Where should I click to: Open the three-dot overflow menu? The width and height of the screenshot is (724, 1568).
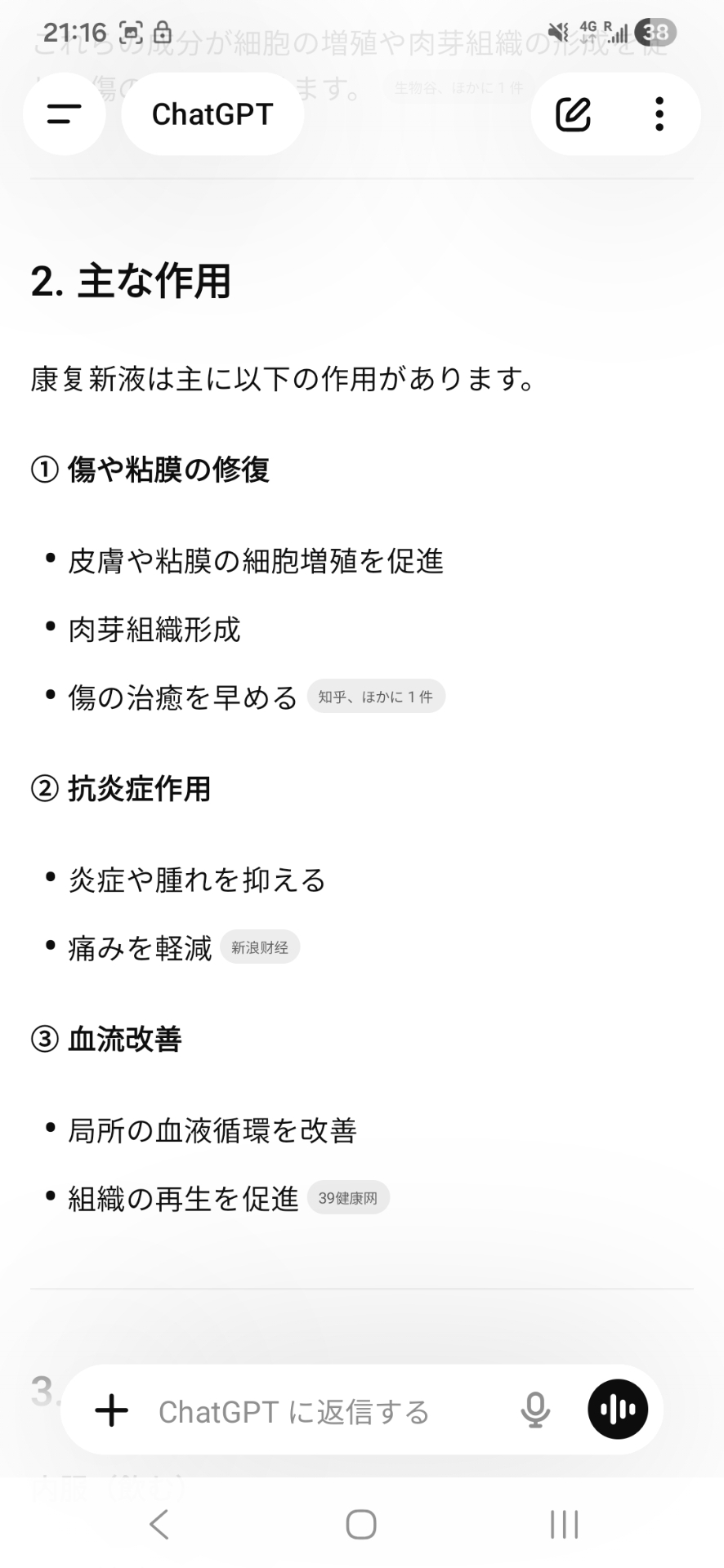click(659, 114)
